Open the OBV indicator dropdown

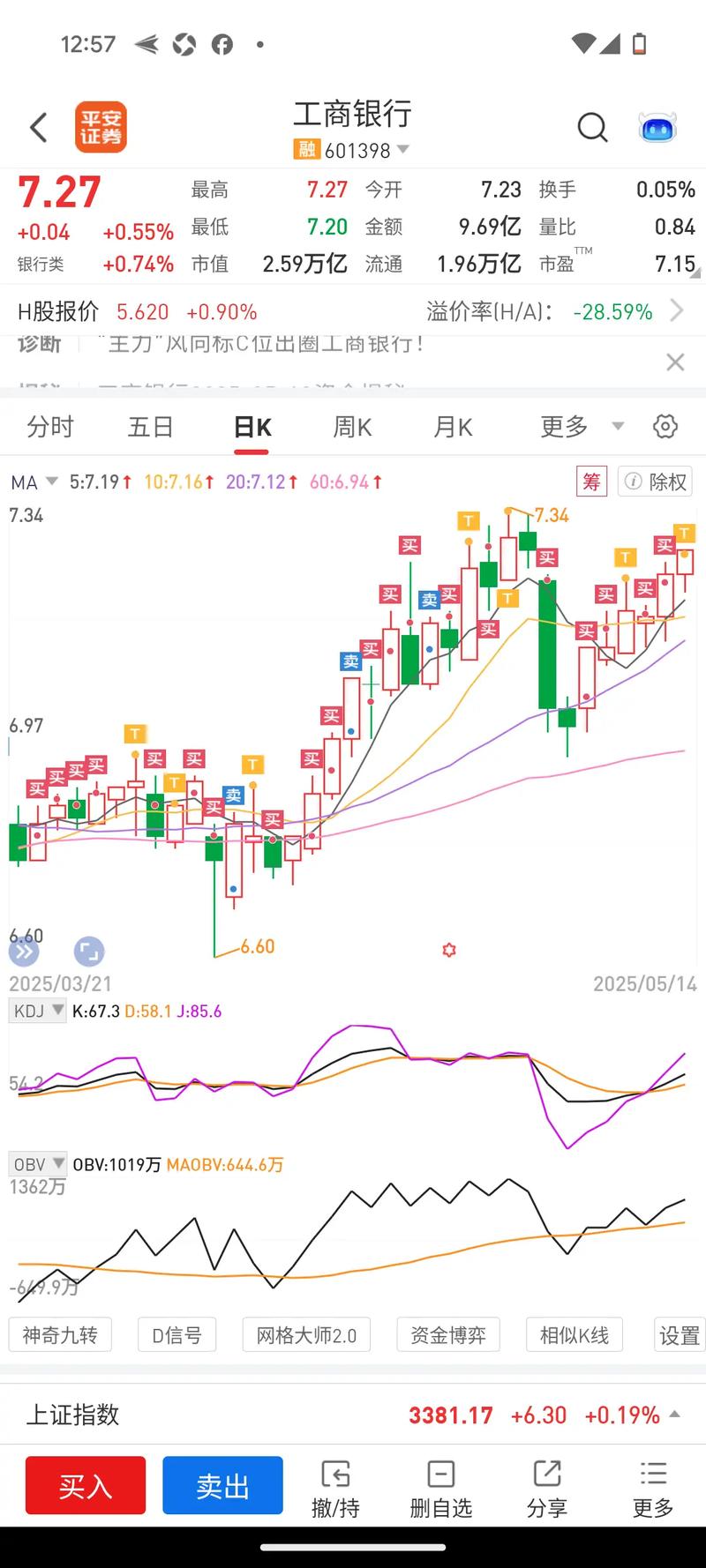[x=37, y=1163]
